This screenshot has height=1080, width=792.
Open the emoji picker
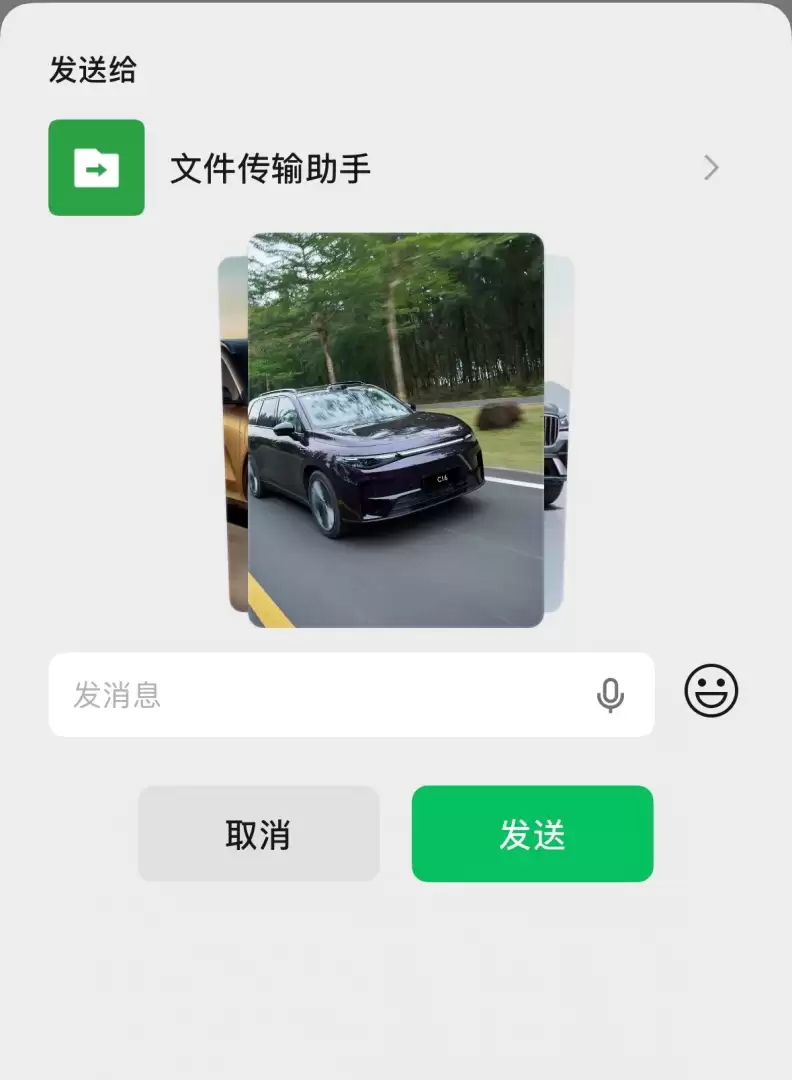[x=711, y=691]
